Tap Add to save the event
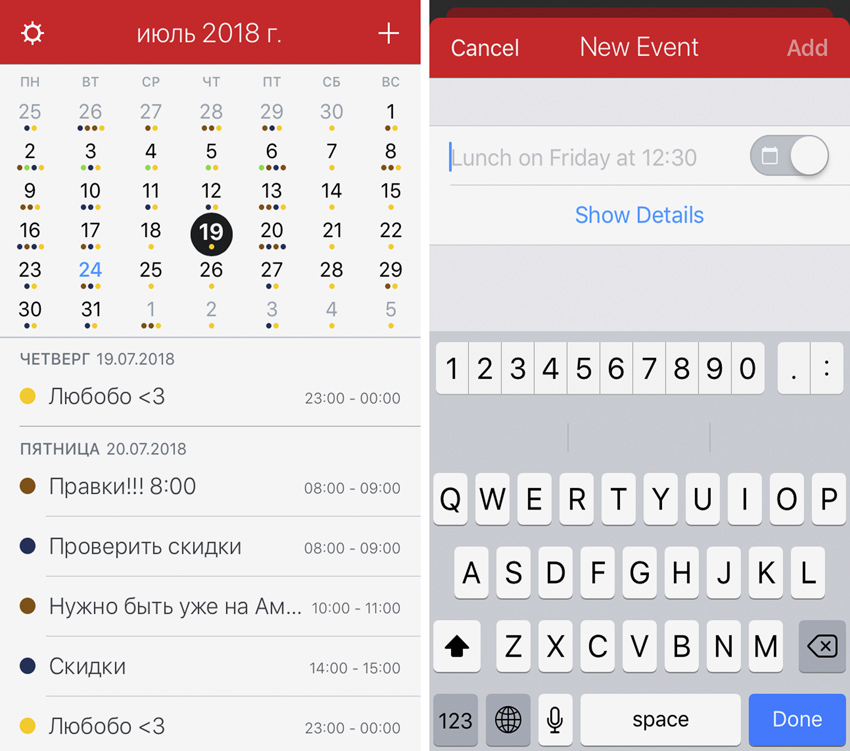 807,48
